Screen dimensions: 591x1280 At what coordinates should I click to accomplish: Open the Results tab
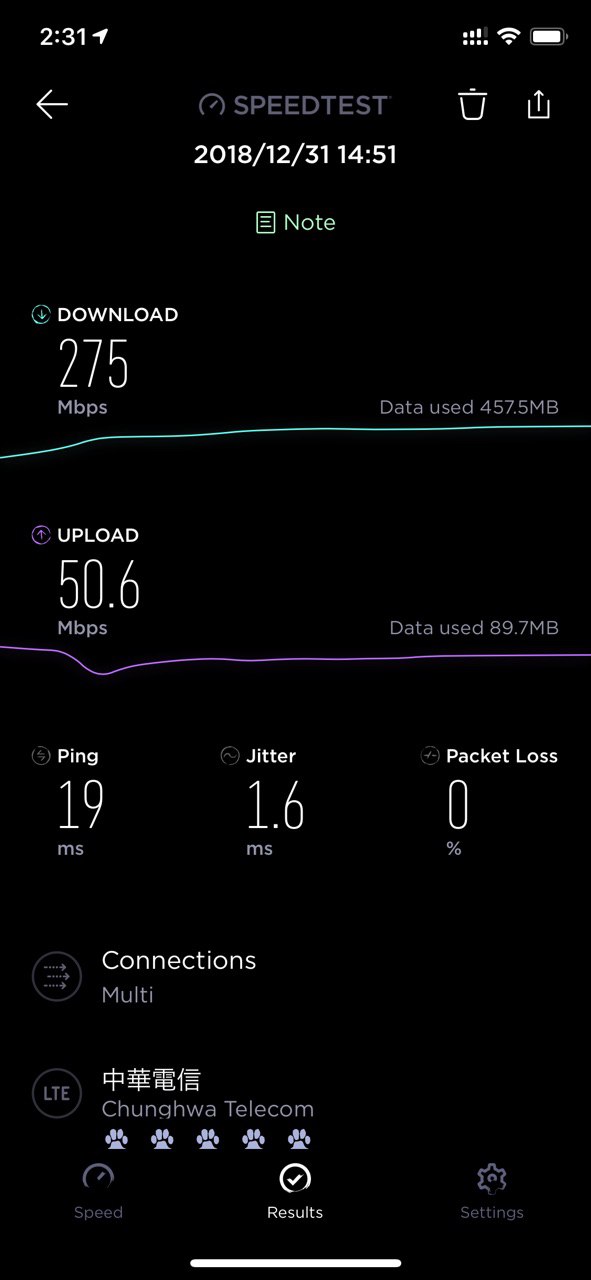point(295,1192)
